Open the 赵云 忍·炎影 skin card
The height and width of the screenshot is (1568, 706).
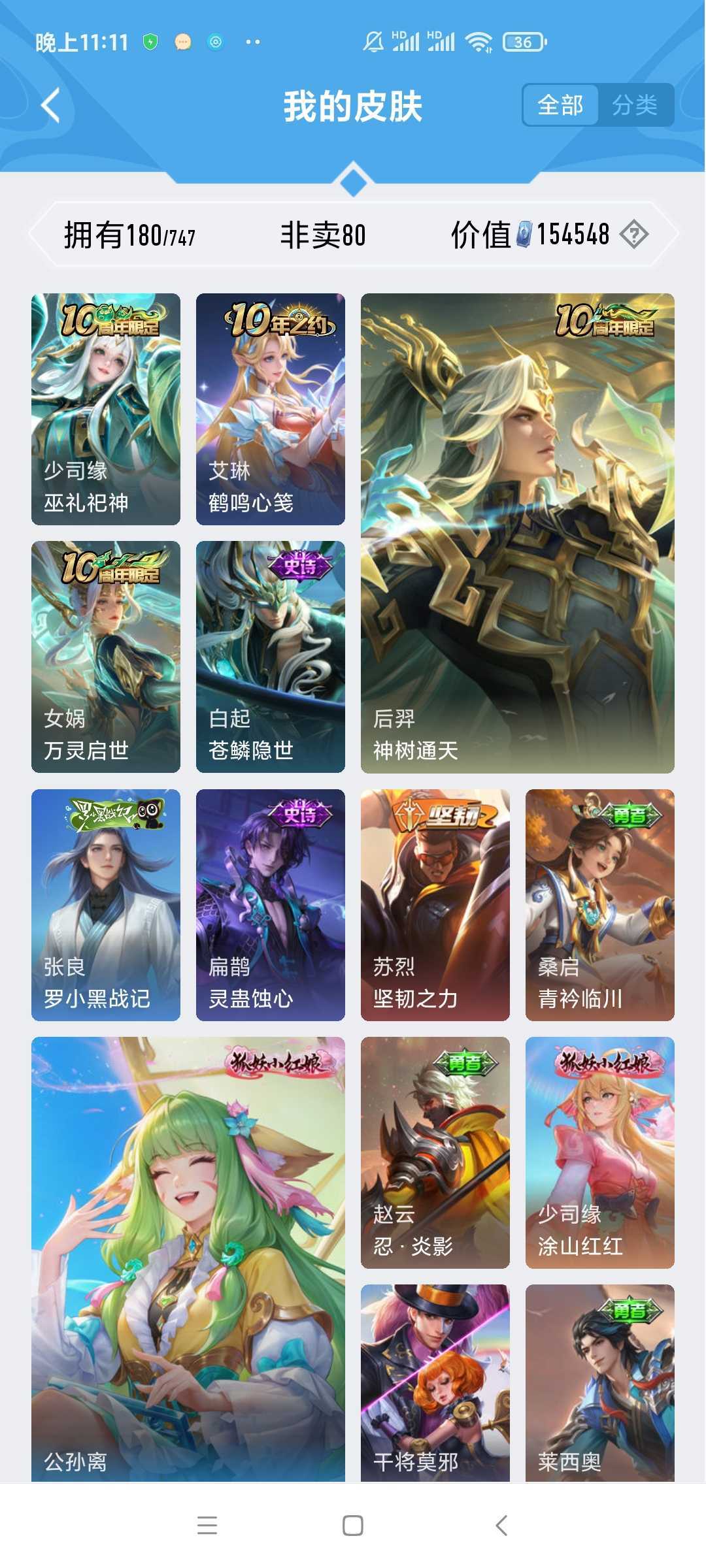[x=435, y=1152]
